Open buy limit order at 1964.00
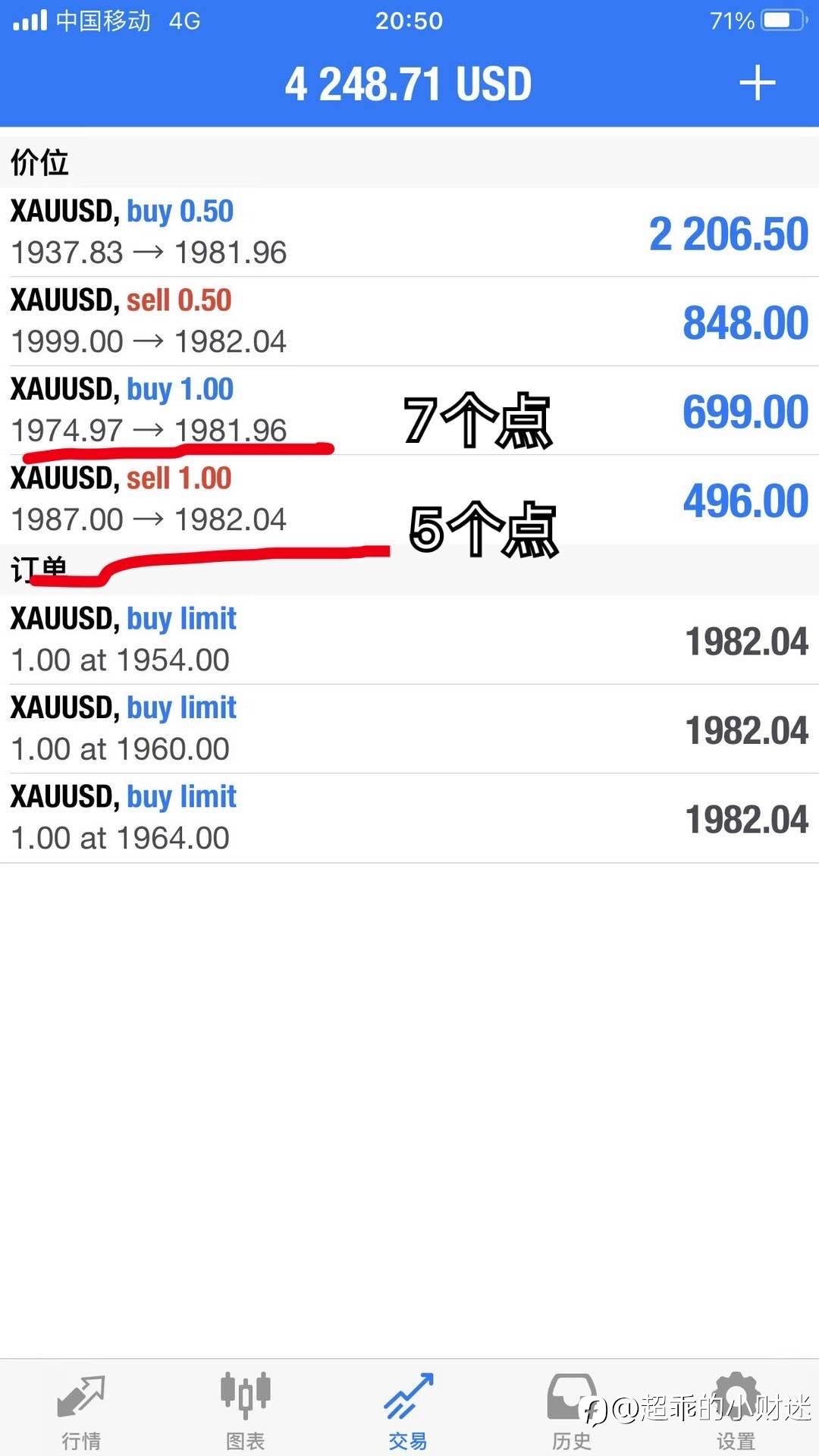The width and height of the screenshot is (819, 1456). (409, 817)
